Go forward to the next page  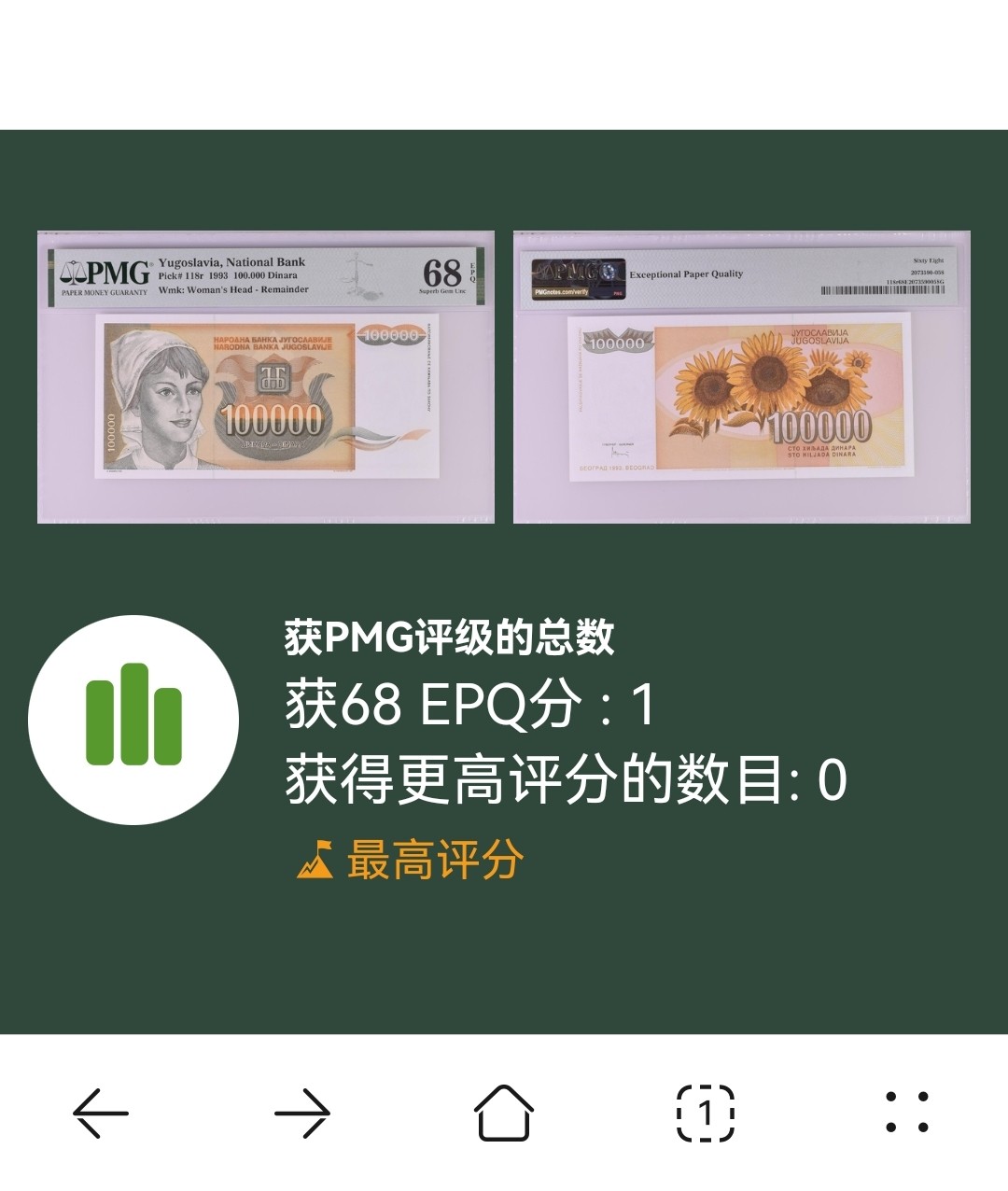[x=302, y=1113]
